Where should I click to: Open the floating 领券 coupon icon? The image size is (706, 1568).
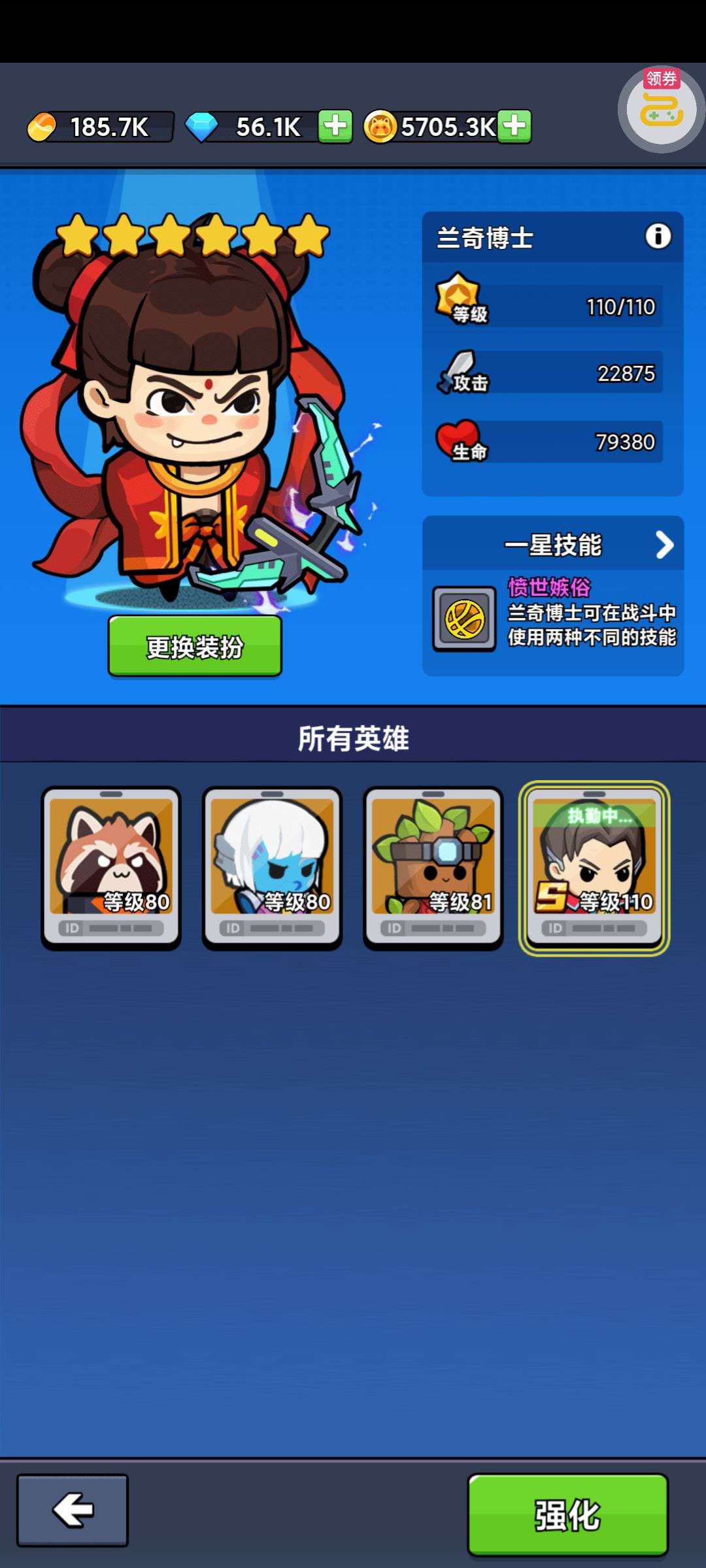[x=660, y=109]
